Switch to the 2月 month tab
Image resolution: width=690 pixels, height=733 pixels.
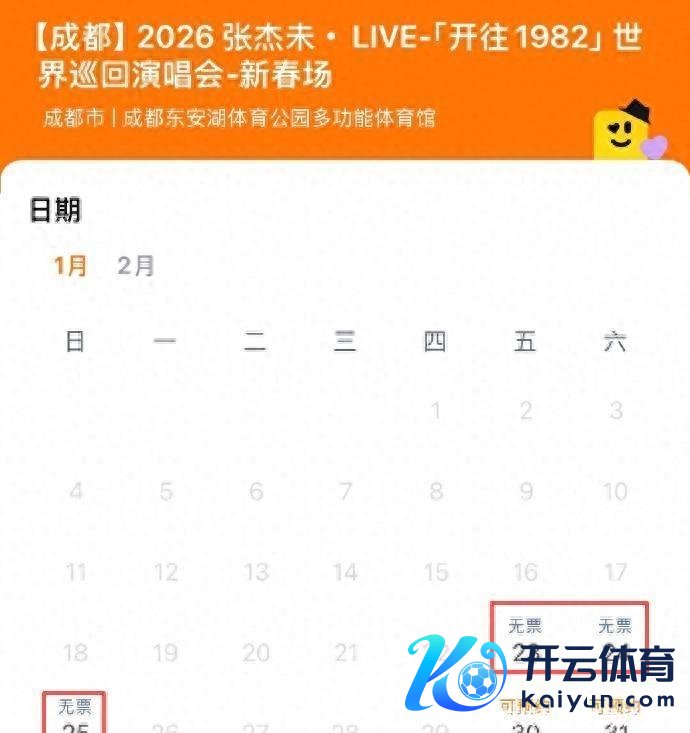point(136,266)
